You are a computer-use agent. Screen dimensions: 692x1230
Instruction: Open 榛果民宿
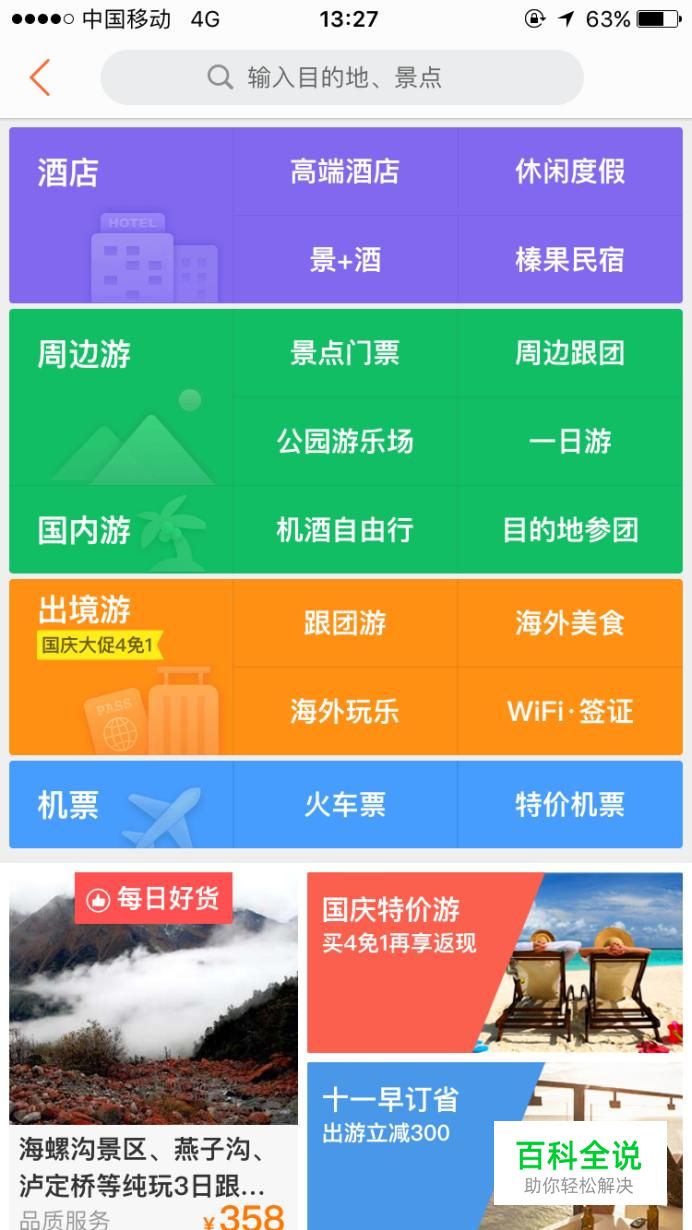pyautogui.click(x=570, y=260)
